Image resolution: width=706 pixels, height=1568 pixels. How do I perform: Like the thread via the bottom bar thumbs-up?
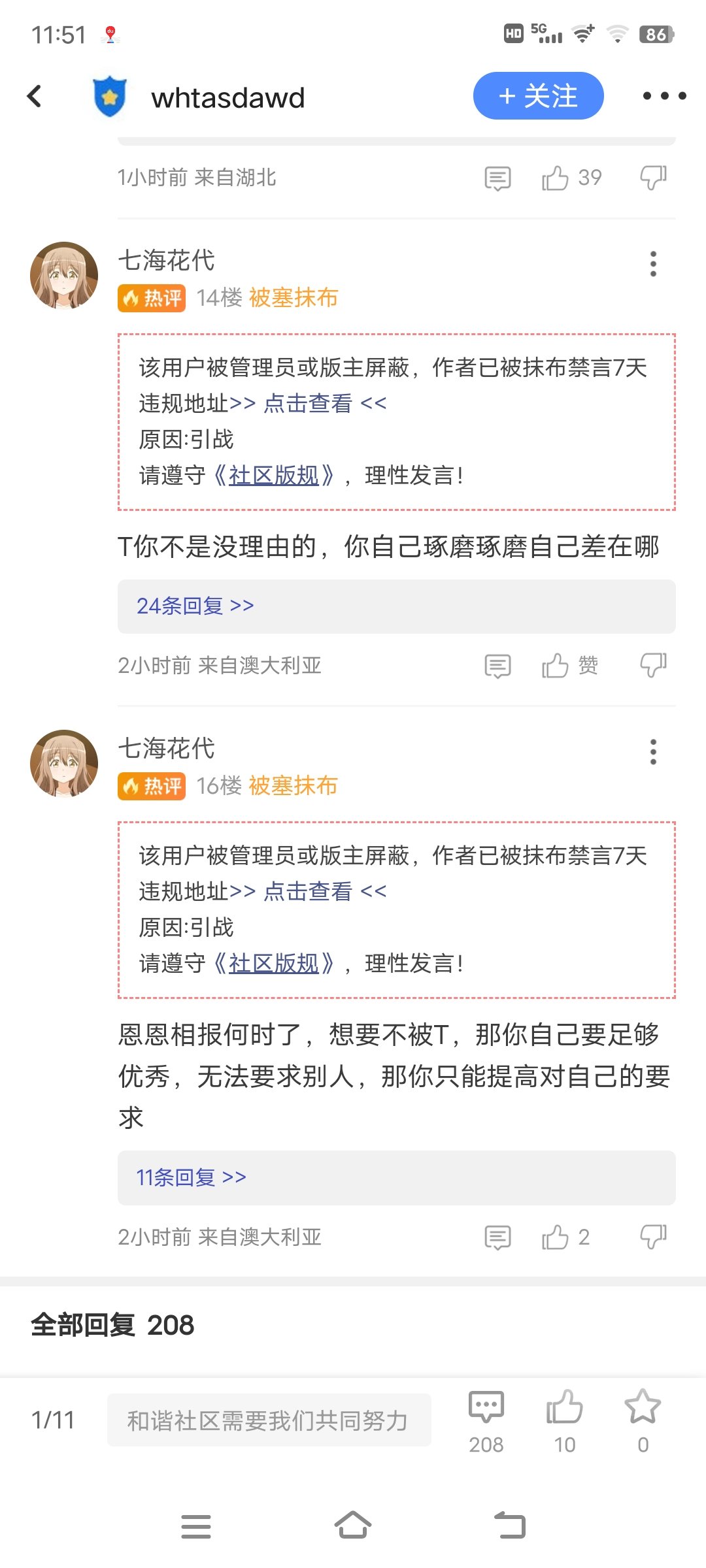click(x=564, y=1407)
